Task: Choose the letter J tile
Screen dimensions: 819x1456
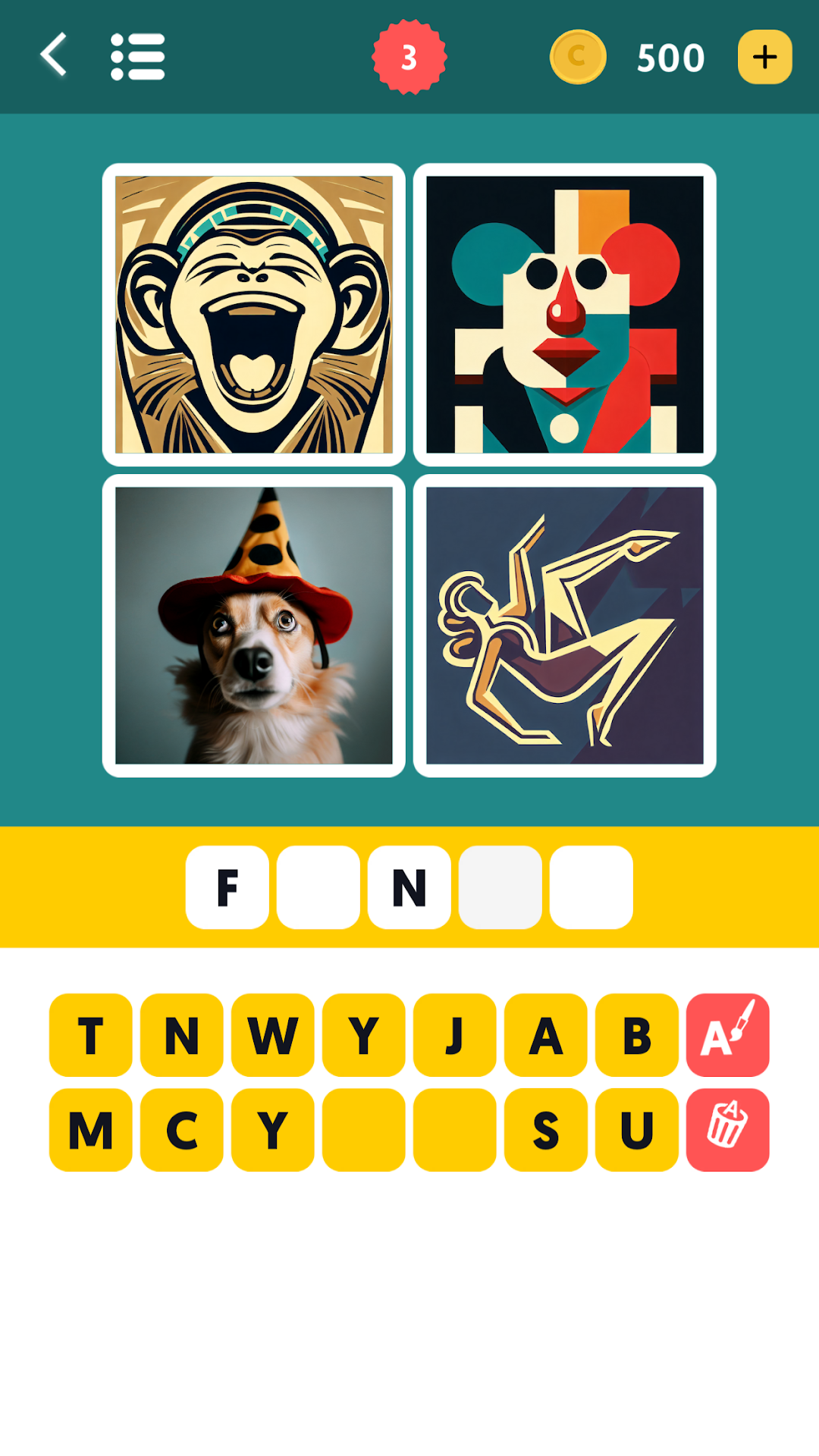Action: click(455, 1035)
